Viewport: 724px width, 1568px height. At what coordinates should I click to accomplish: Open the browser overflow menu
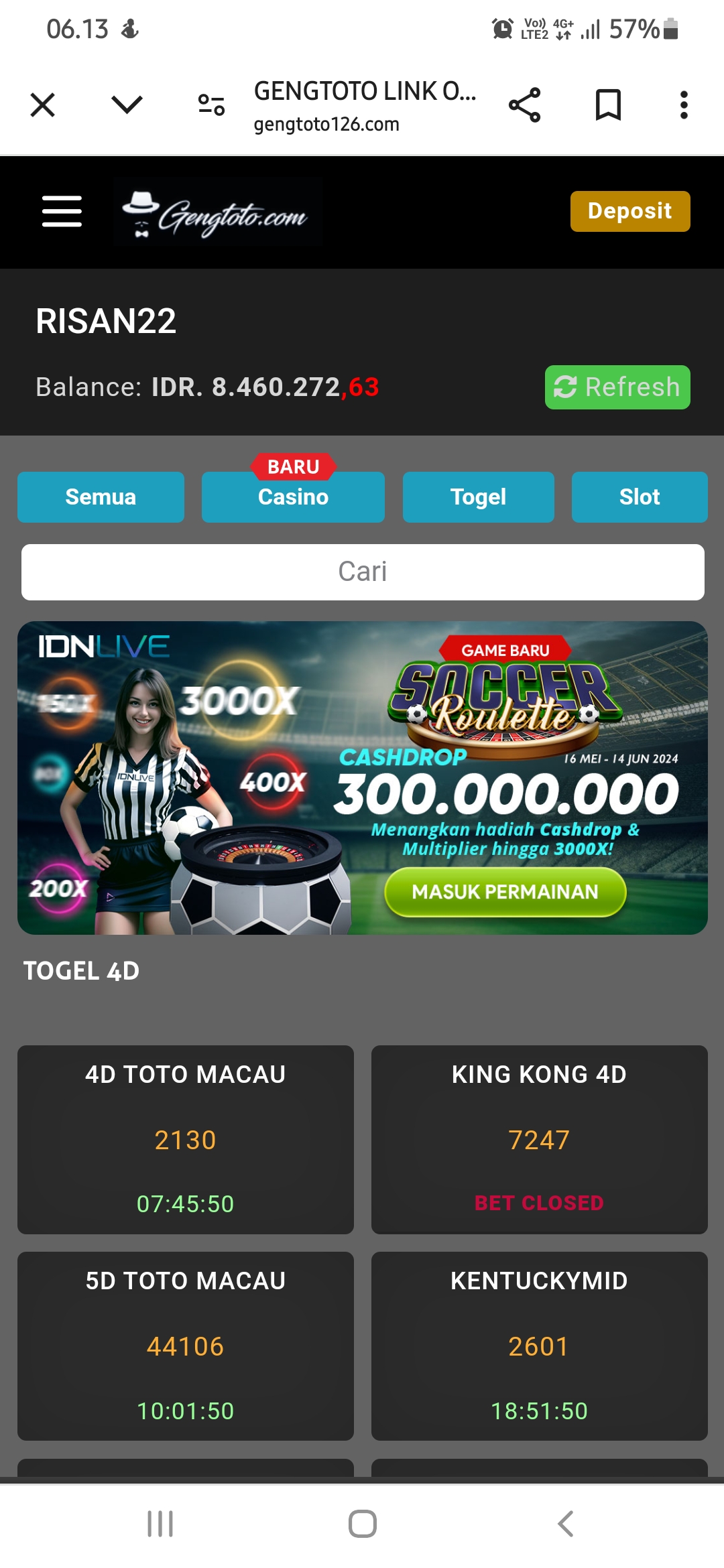pos(684,105)
